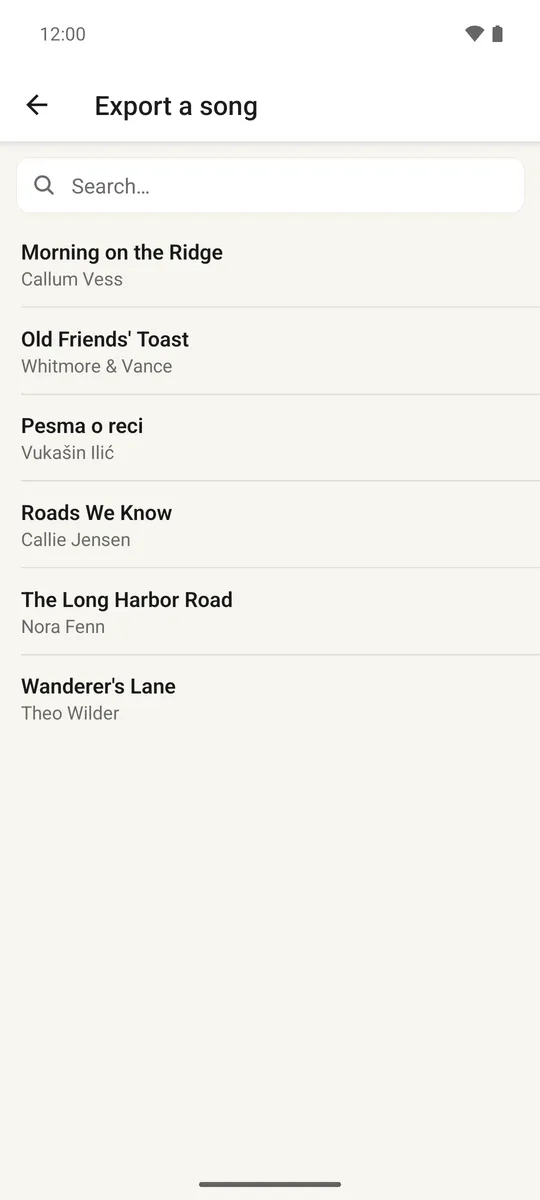The width and height of the screenshot is (540, 1200).
Task: Go back using the arrow icon
Action: (37, 105)
